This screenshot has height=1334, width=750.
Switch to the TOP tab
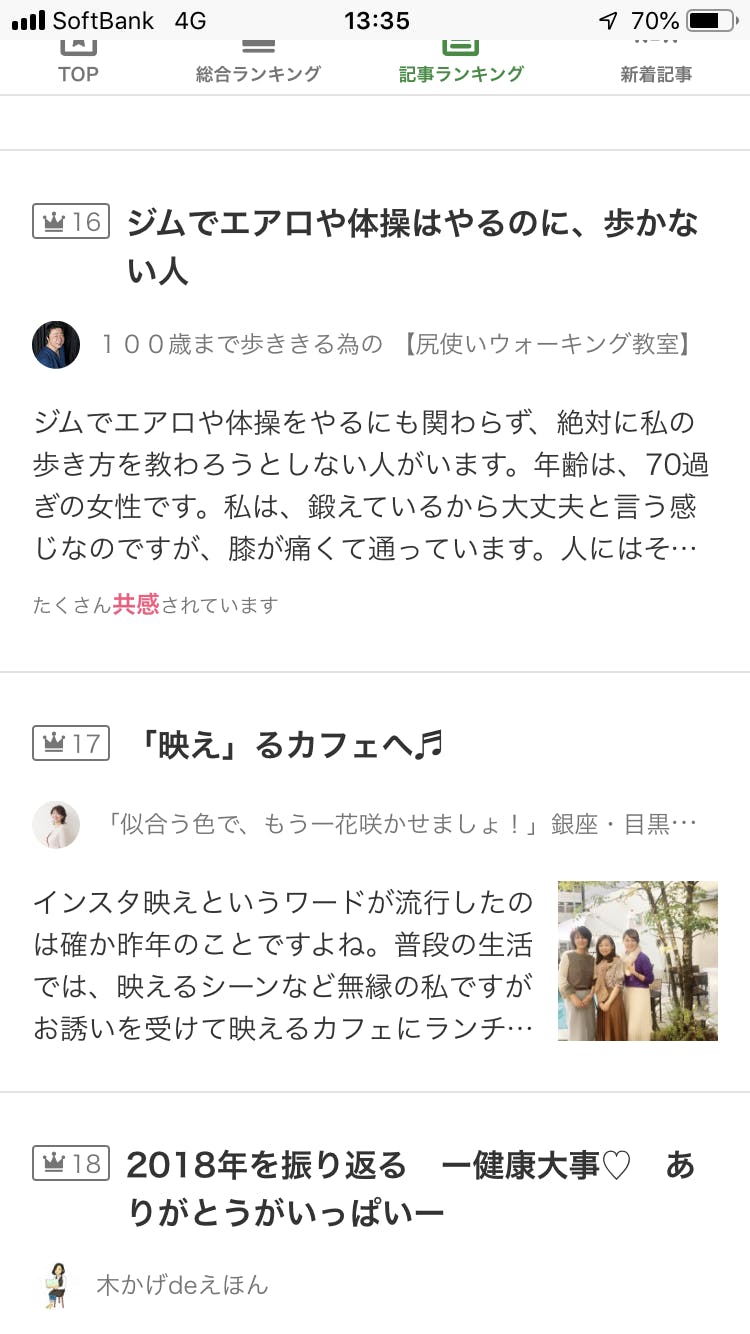78,62
